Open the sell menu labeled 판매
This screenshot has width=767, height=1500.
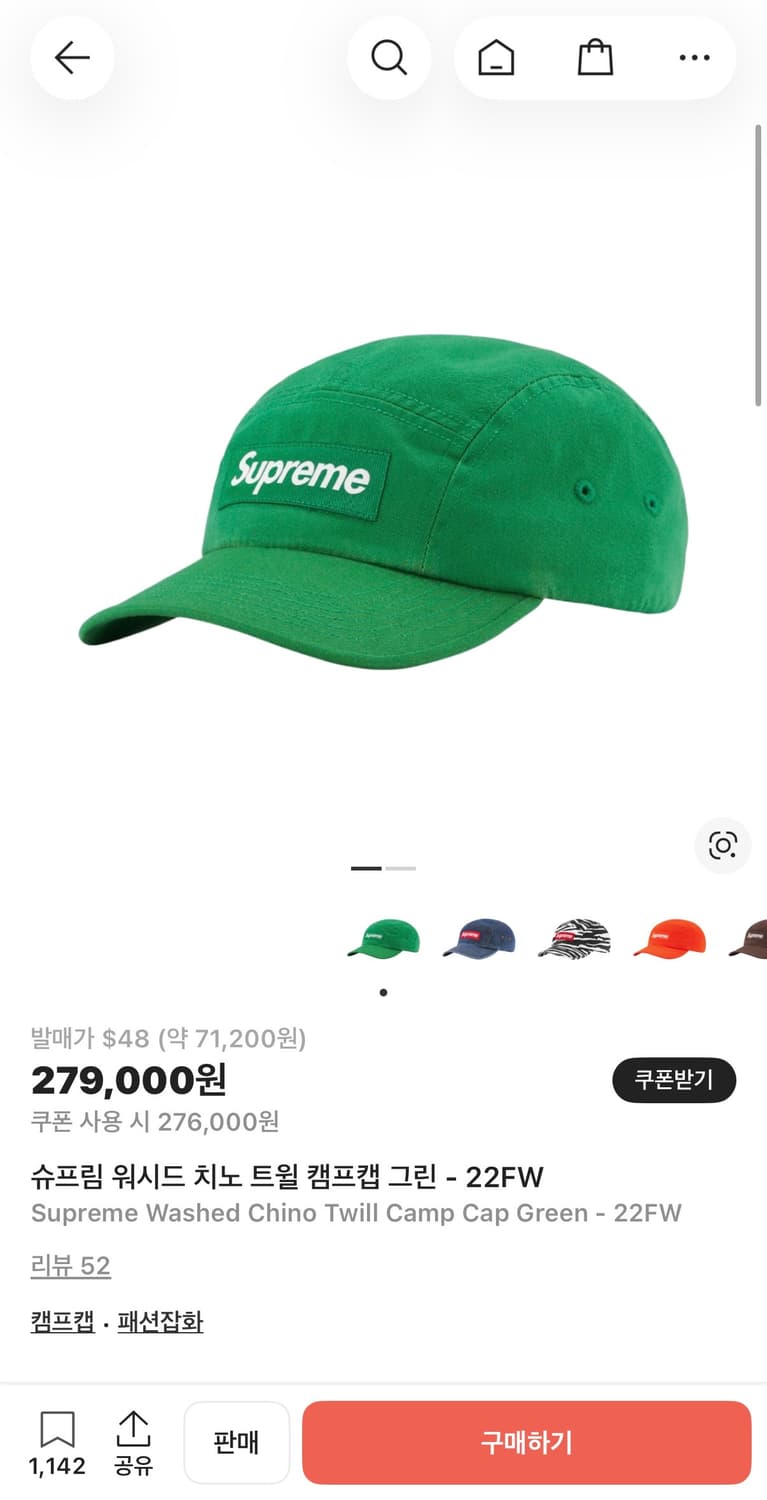click(237, 1442)
